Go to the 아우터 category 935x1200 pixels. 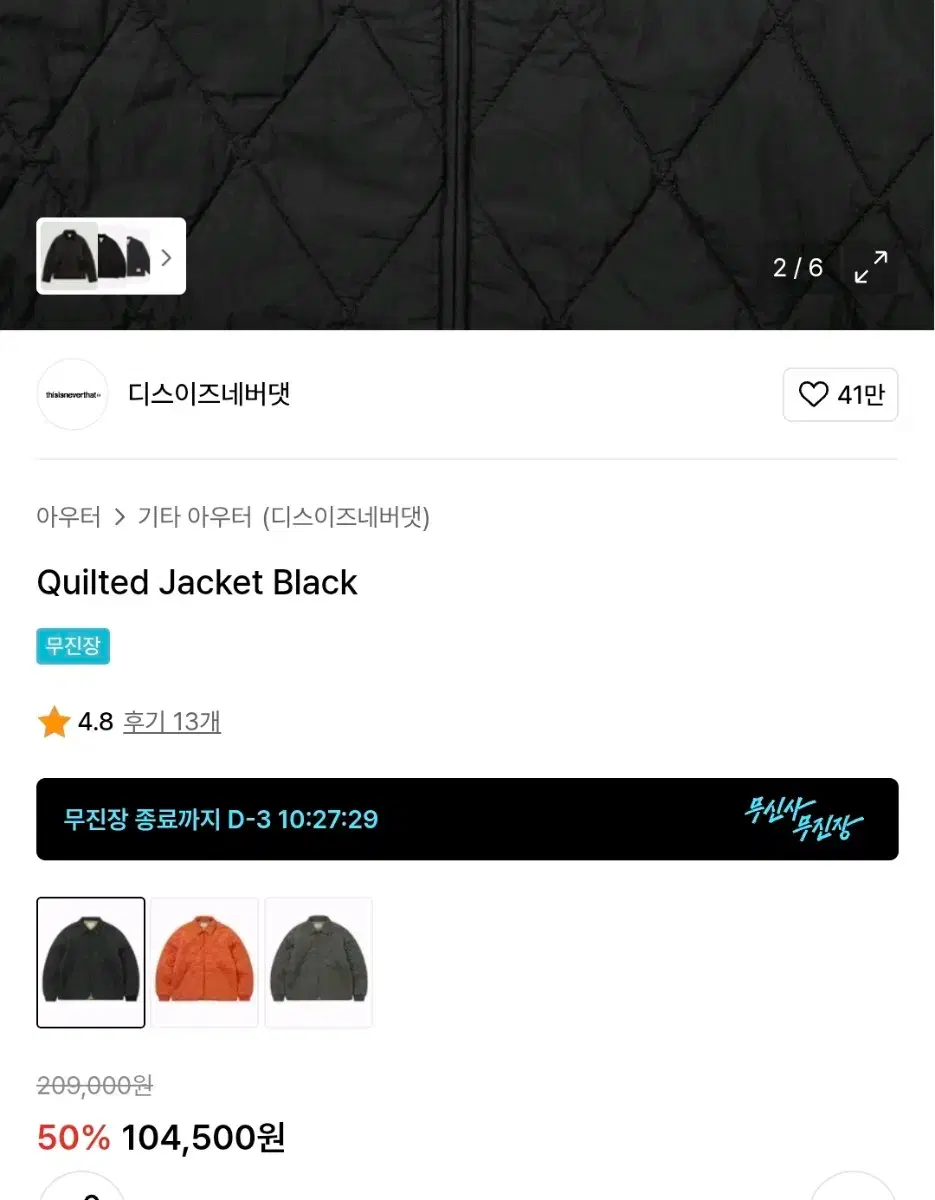[x=68, y=517]
